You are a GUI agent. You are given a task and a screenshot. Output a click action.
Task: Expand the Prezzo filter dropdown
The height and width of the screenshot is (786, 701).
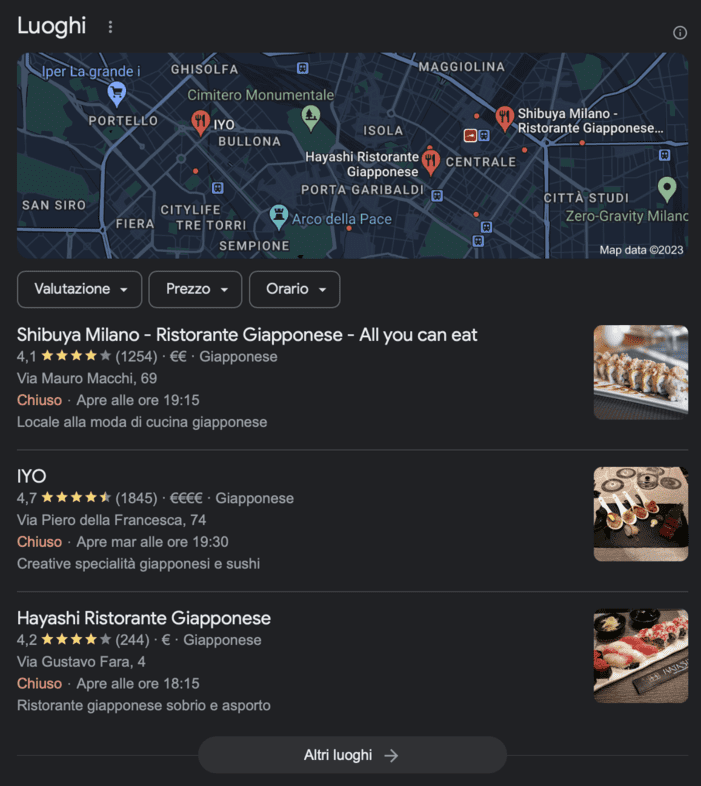coord(196,289)
